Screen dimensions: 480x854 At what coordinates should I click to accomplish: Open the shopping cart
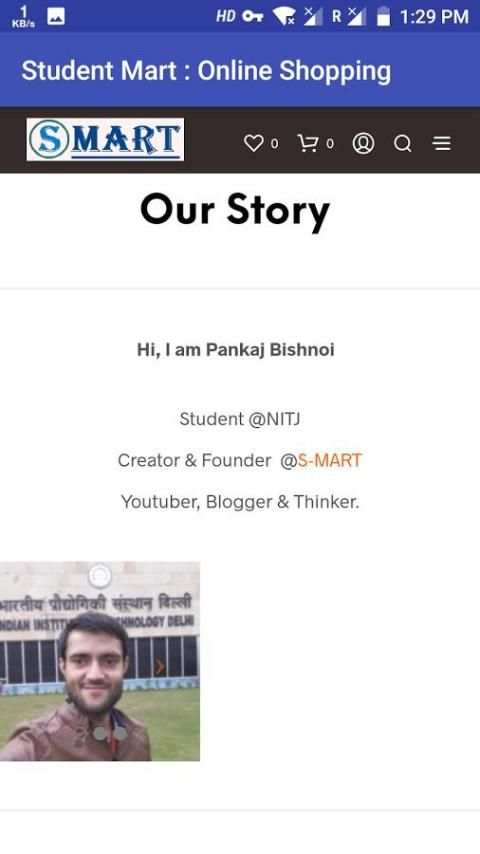tap(308, 143)
